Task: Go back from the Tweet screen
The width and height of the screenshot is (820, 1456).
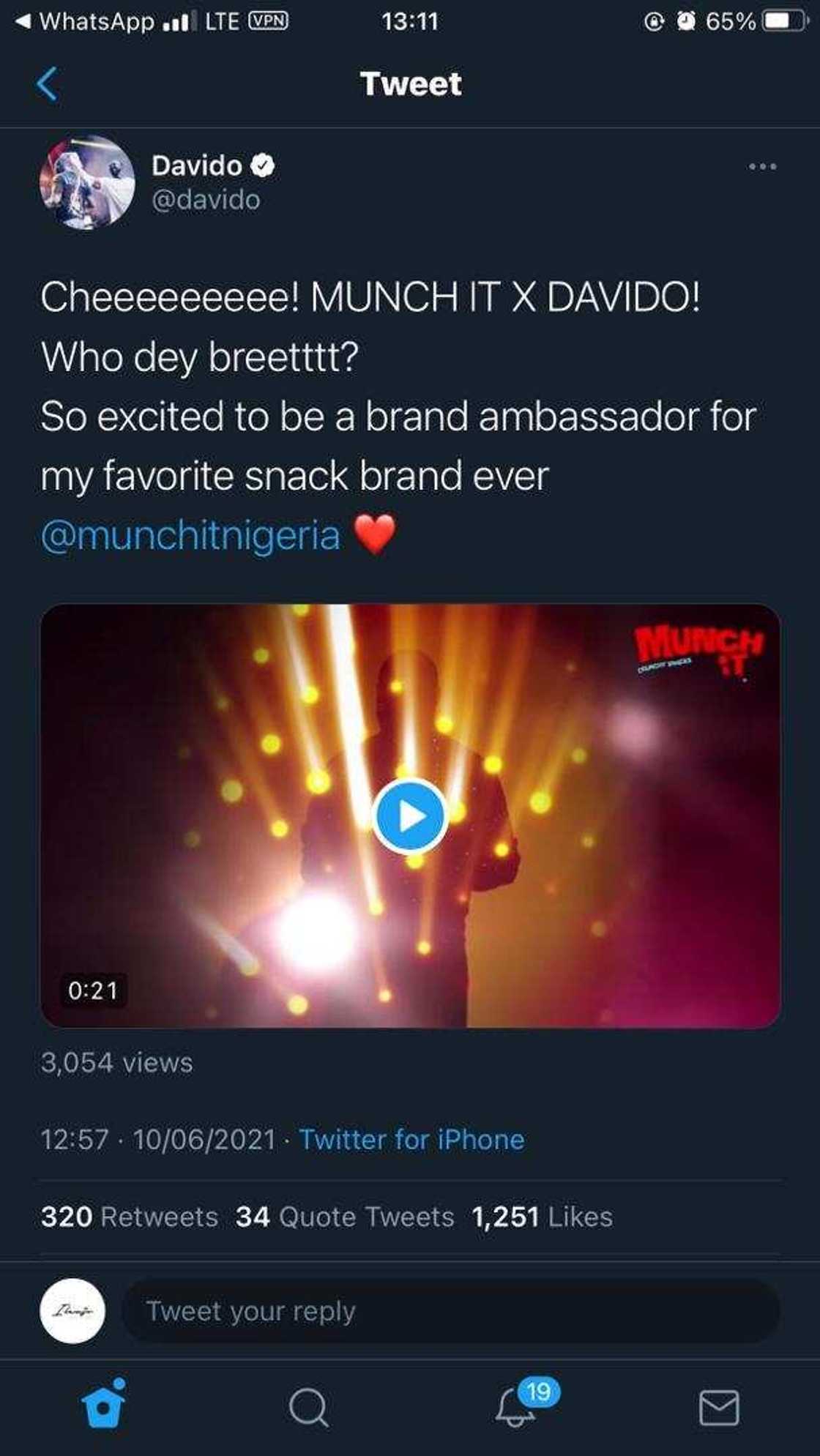Action: coord(48,83)
